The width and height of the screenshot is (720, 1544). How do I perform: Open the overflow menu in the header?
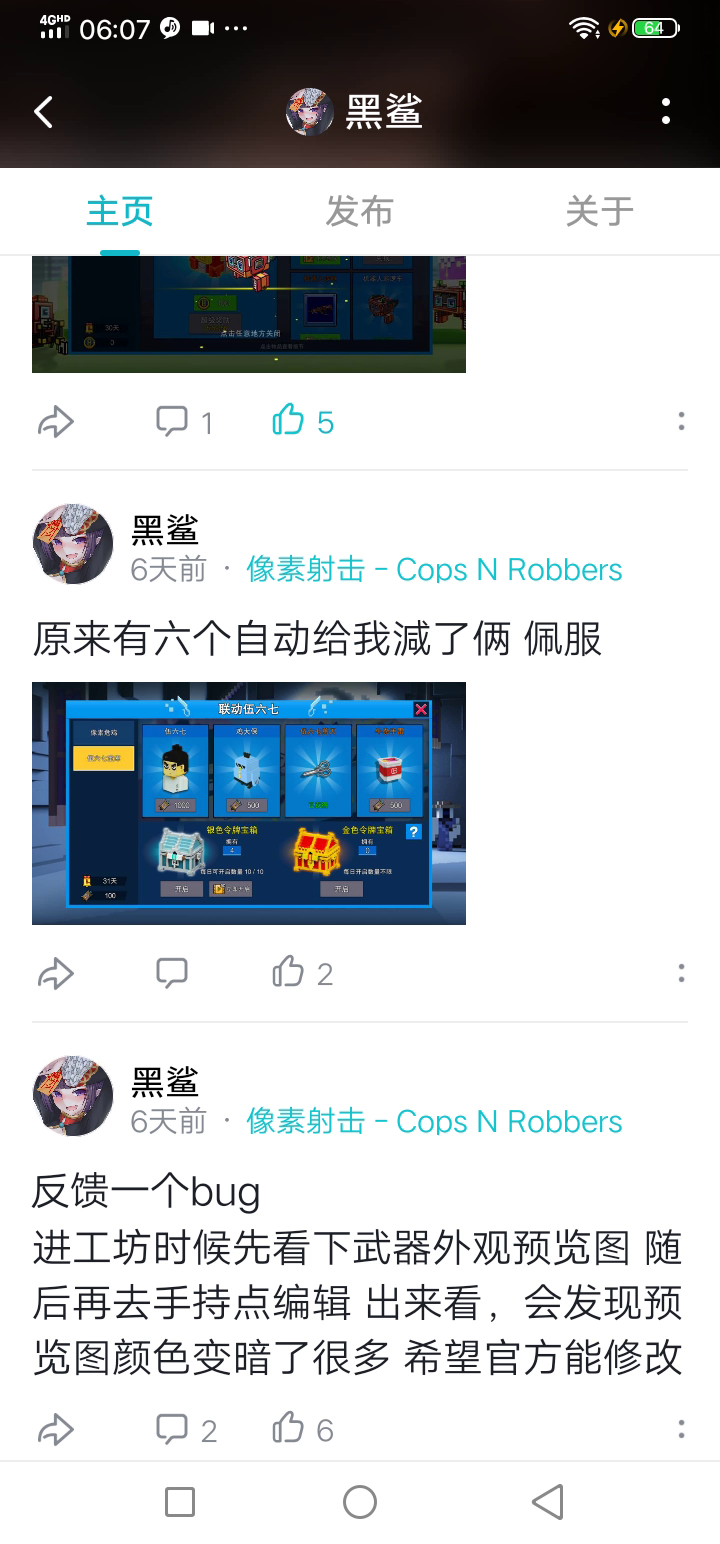[666, 112]
